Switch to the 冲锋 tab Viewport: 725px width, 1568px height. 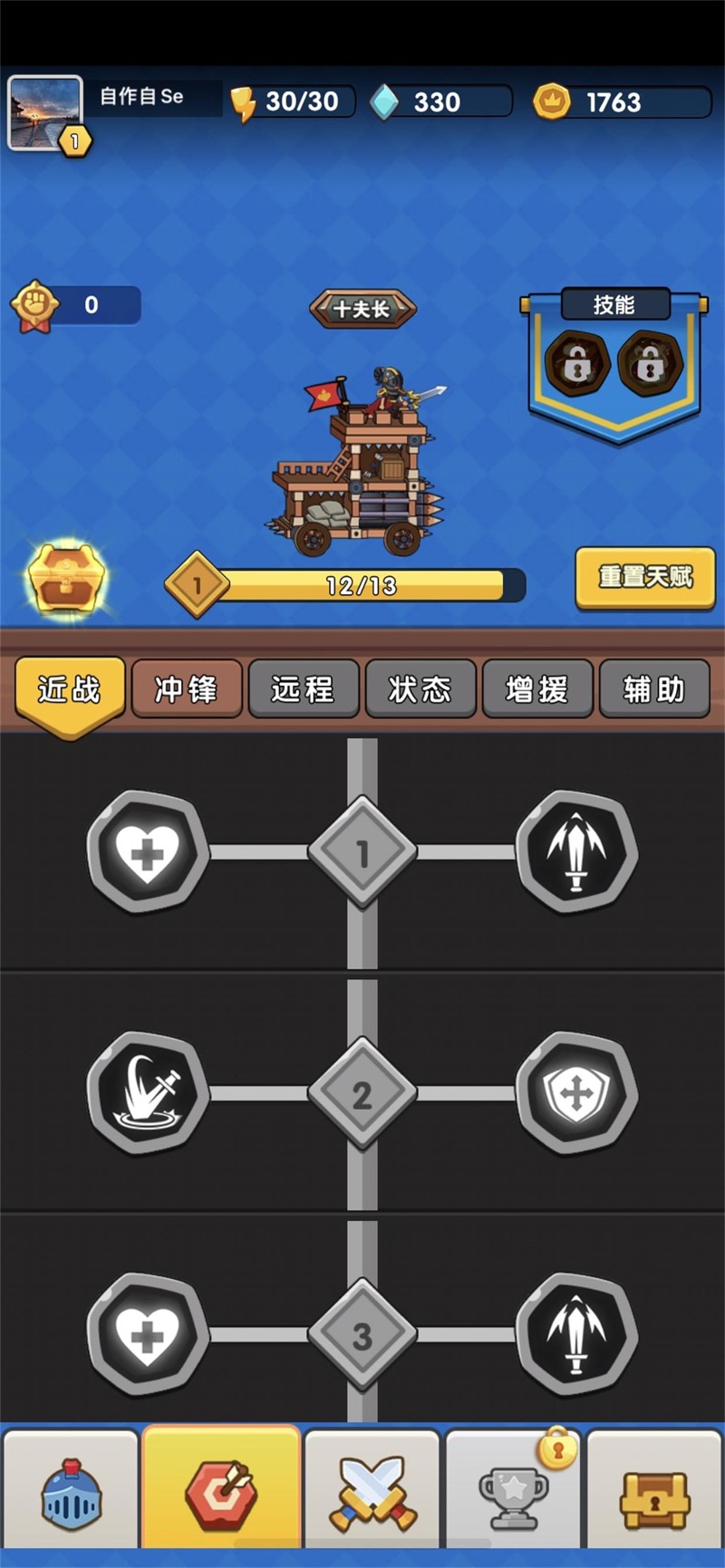tap(186, 689)
